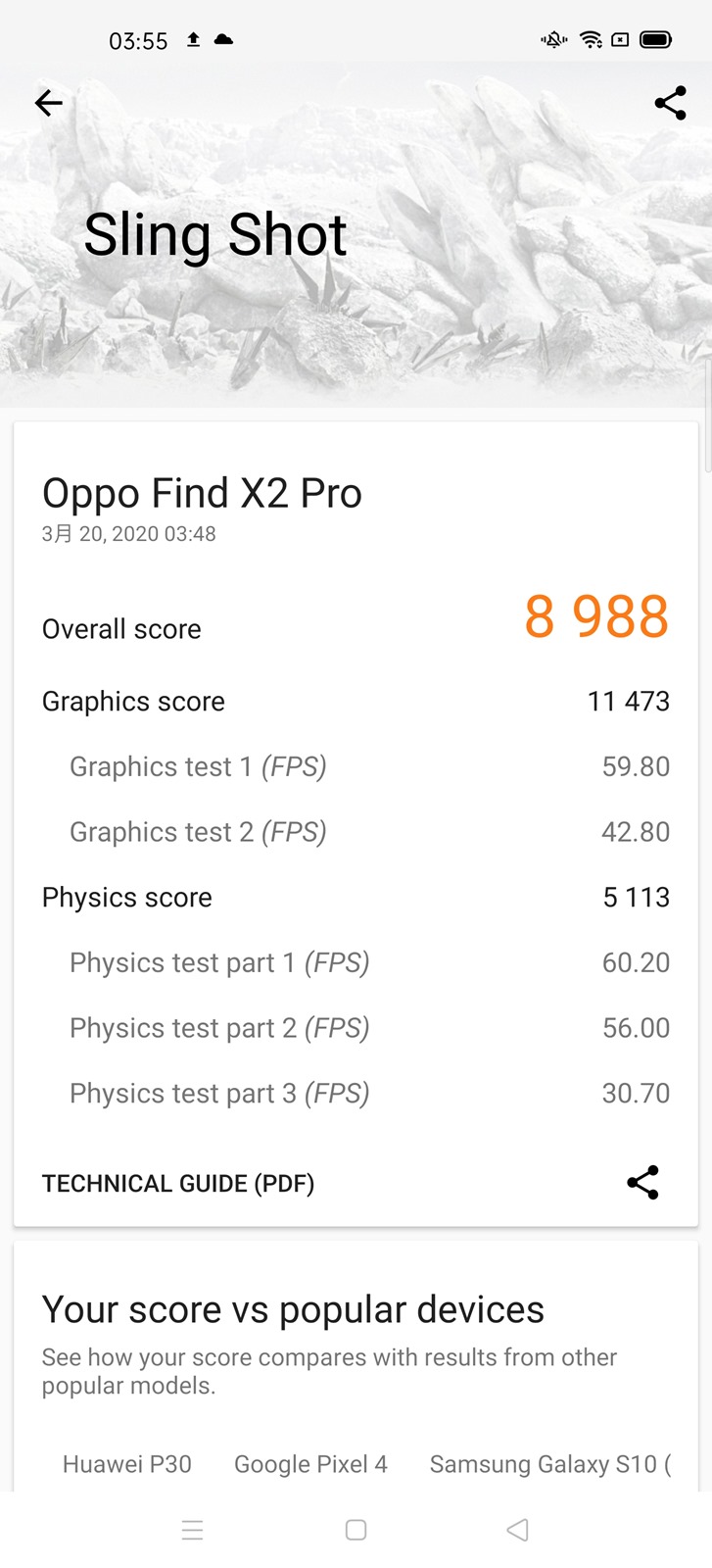Open recent apps from navigation bar
This screenshot has height=1568, width=712.
point(193,1530)
